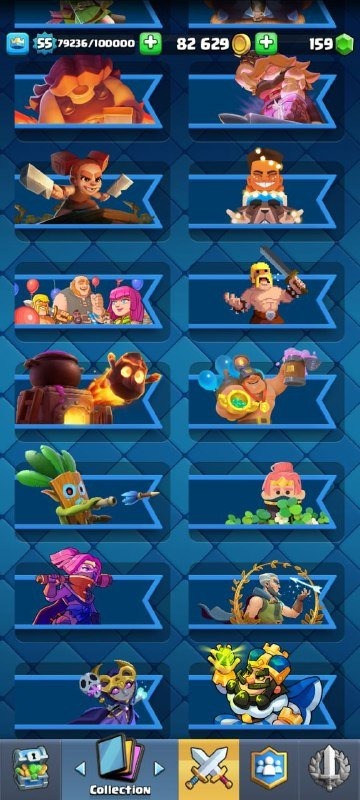
Task: Tap the green plus next to experience points
Action: pos(150,44)
